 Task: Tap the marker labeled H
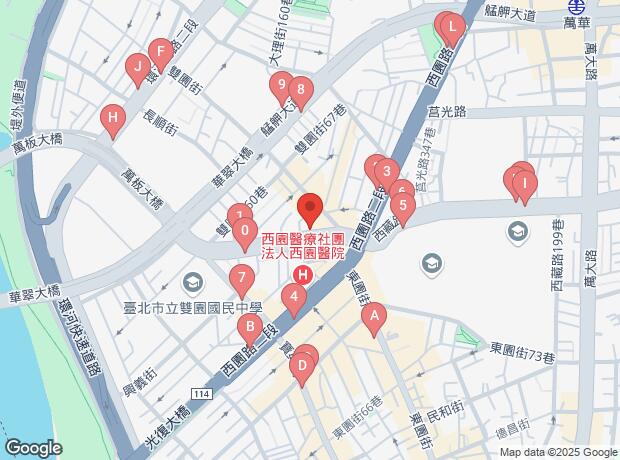[113, 119]
